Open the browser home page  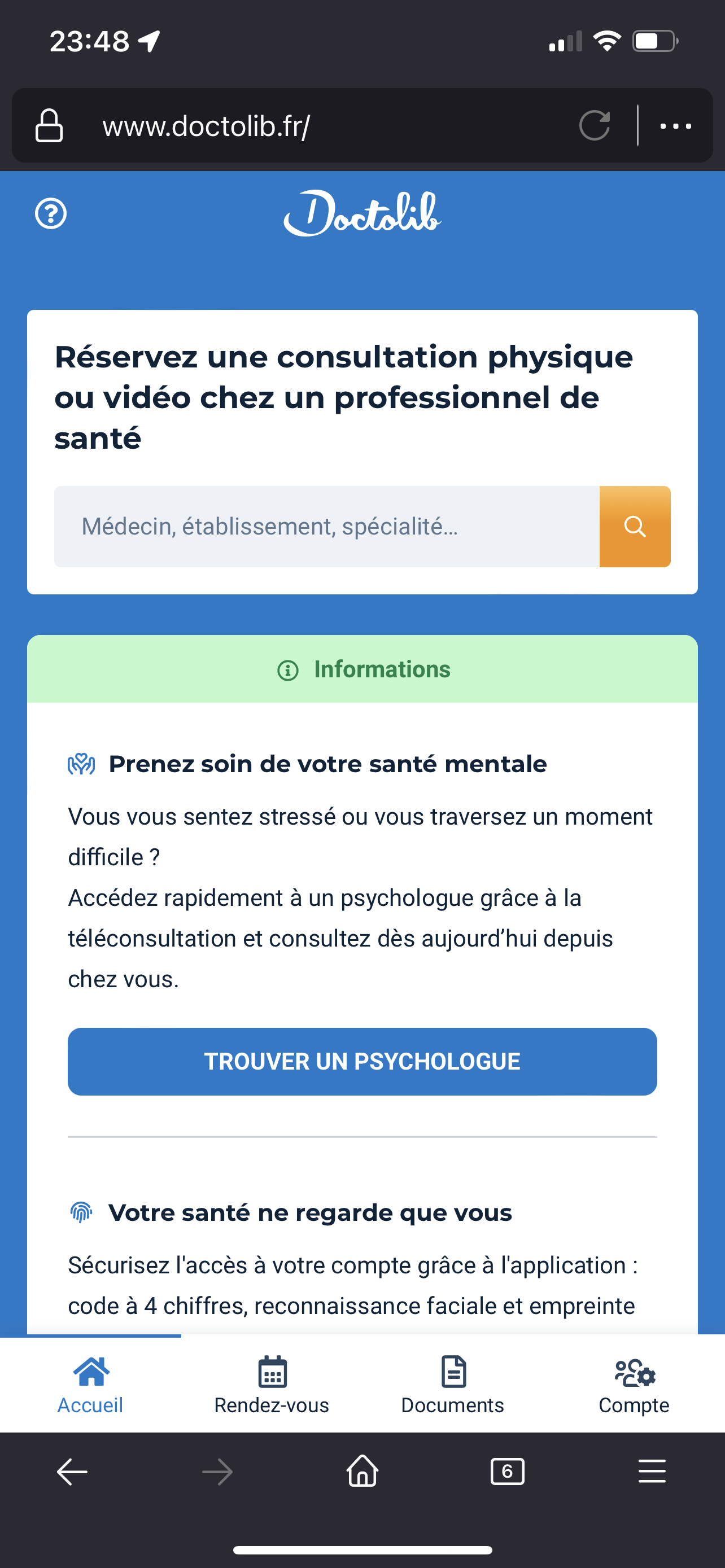(x=362, y=1472)
